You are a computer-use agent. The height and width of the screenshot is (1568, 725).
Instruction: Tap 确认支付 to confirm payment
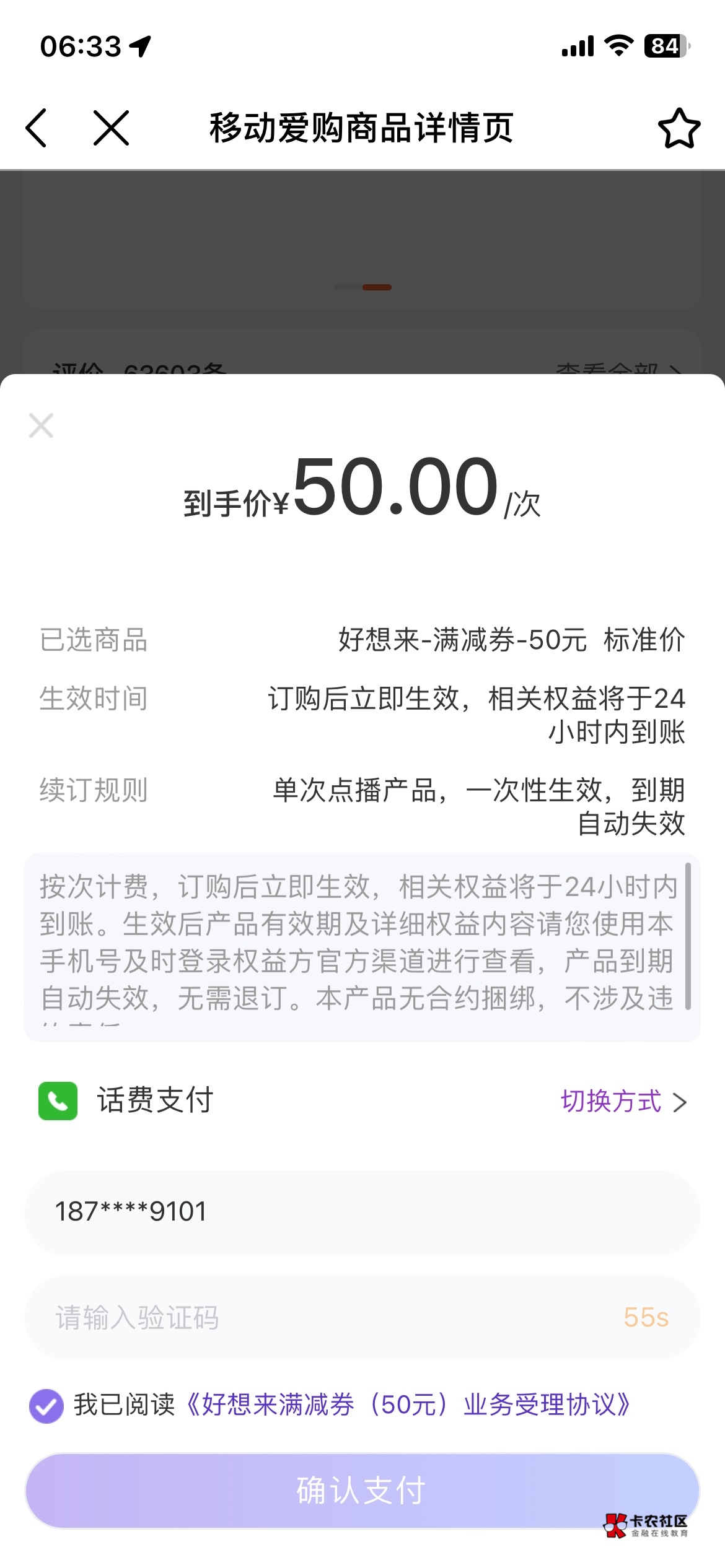click(362, 1490)
